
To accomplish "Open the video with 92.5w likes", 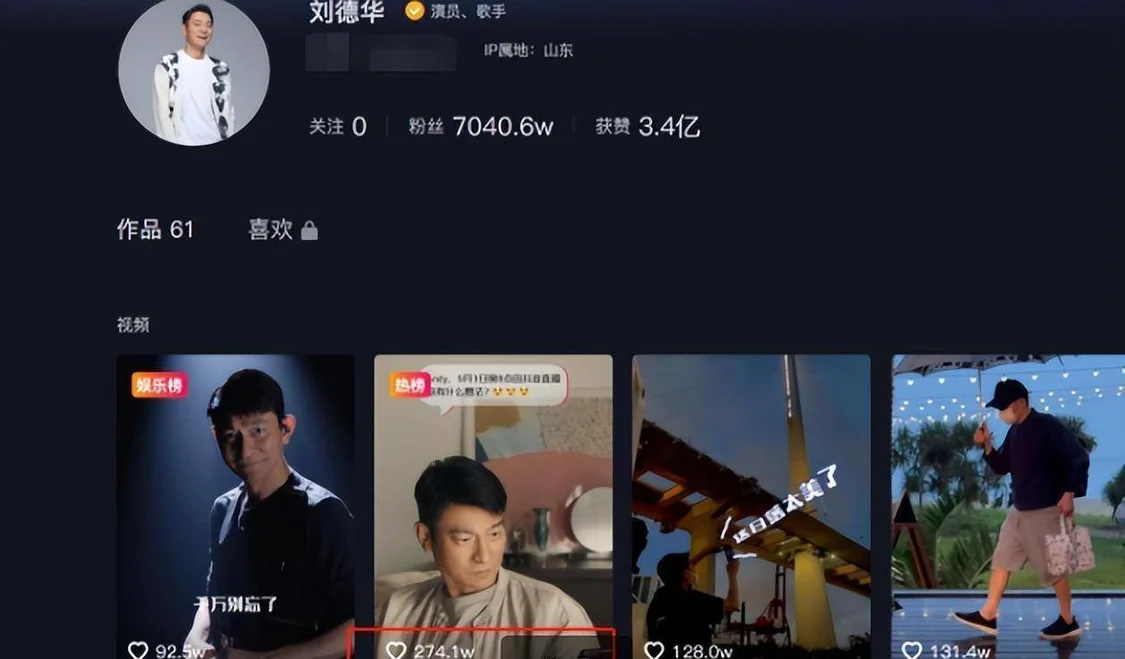I will (235, 505).
